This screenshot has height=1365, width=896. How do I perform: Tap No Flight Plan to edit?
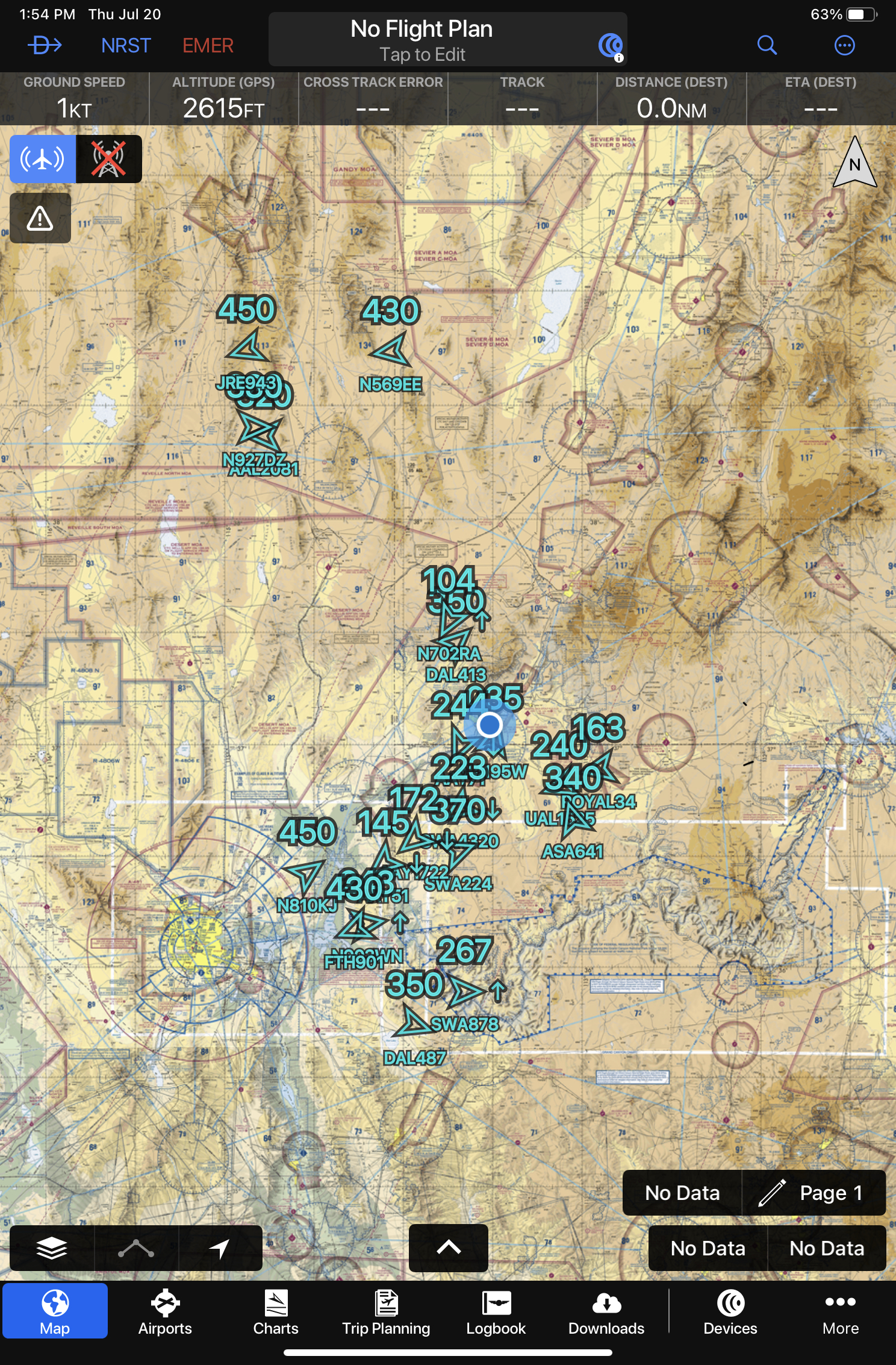click(x=422, y=40)
